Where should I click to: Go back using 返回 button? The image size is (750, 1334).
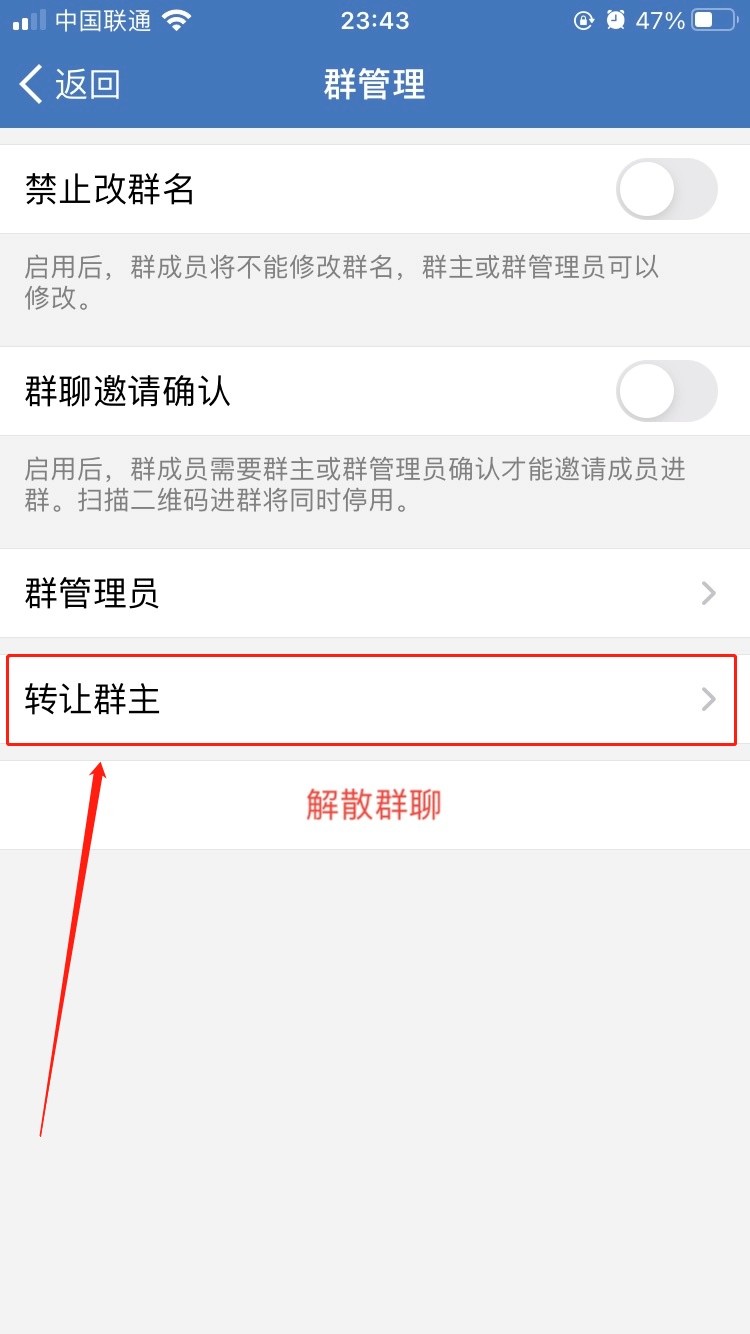[70, 85]
